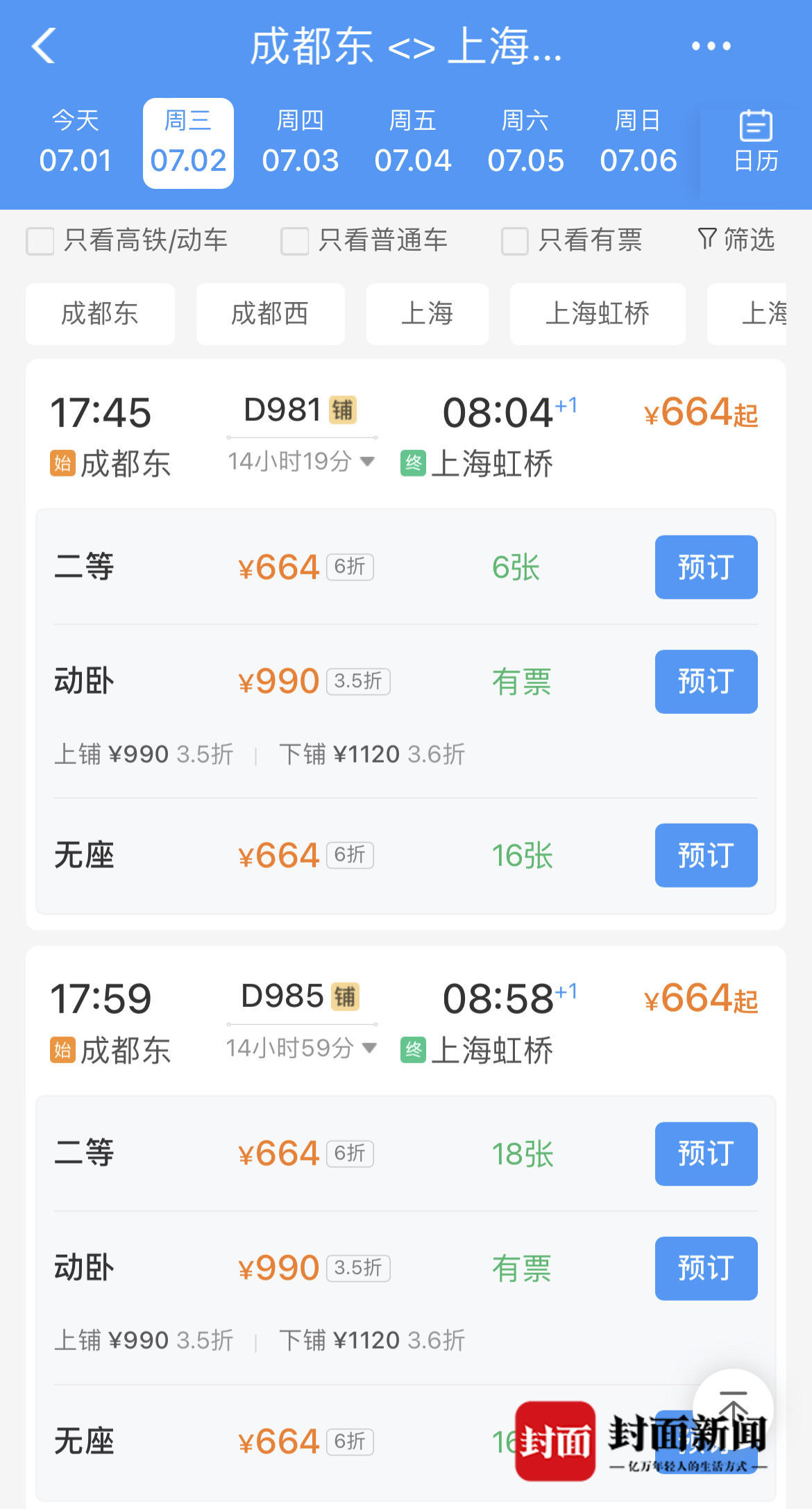Select today 07.01 date tab
This screenshot has width=812, height=1509.
click(x=75, y=143)
